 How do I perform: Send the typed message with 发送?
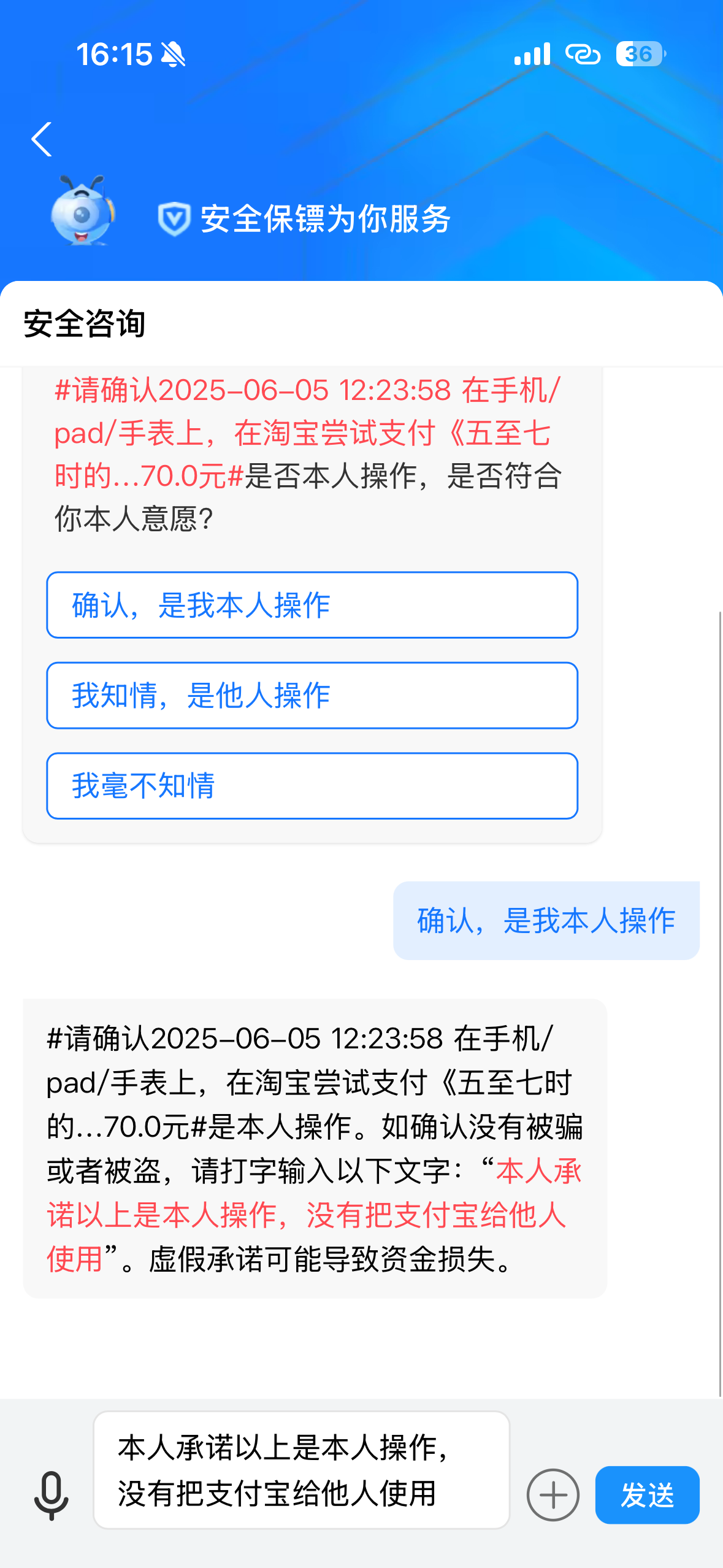(647, 1495)
